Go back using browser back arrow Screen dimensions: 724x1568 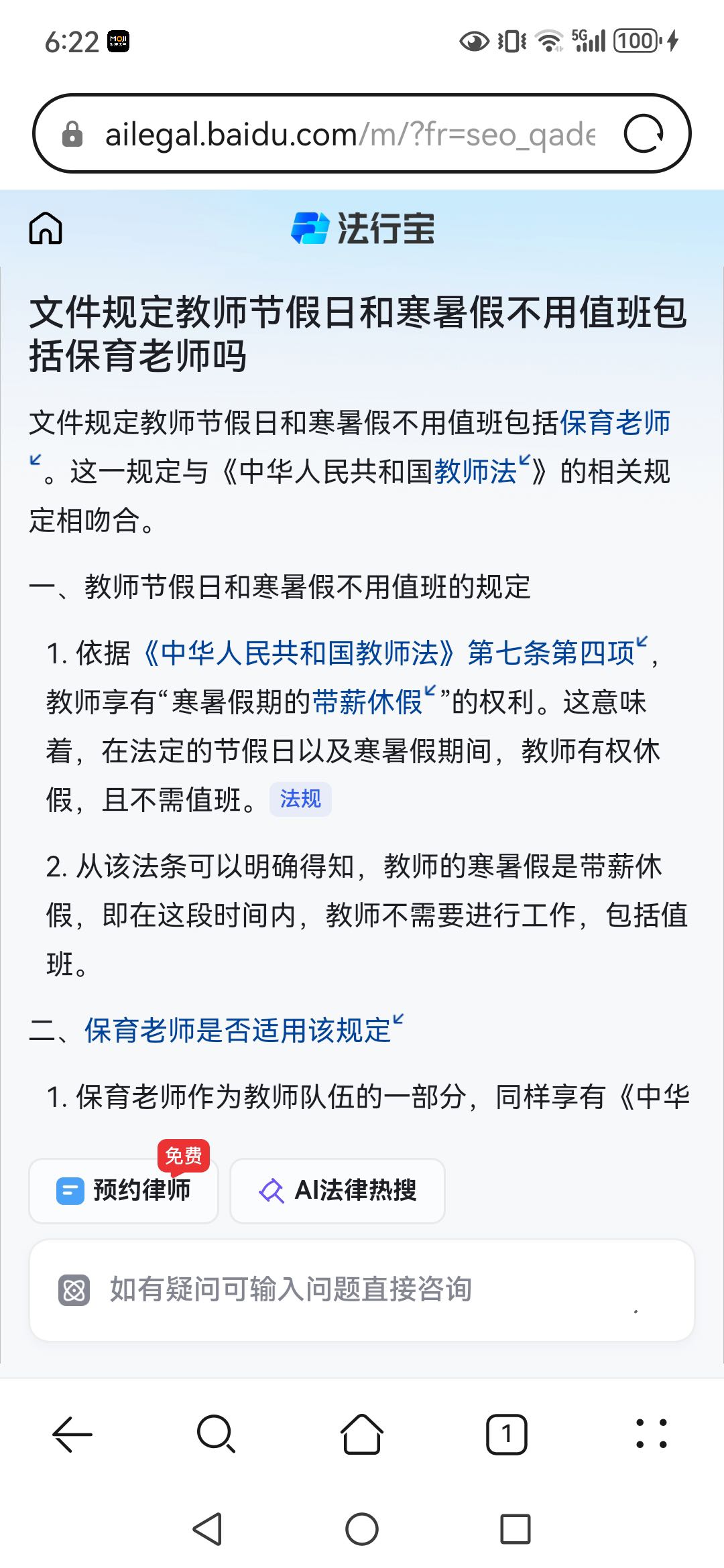(72, 1434)
